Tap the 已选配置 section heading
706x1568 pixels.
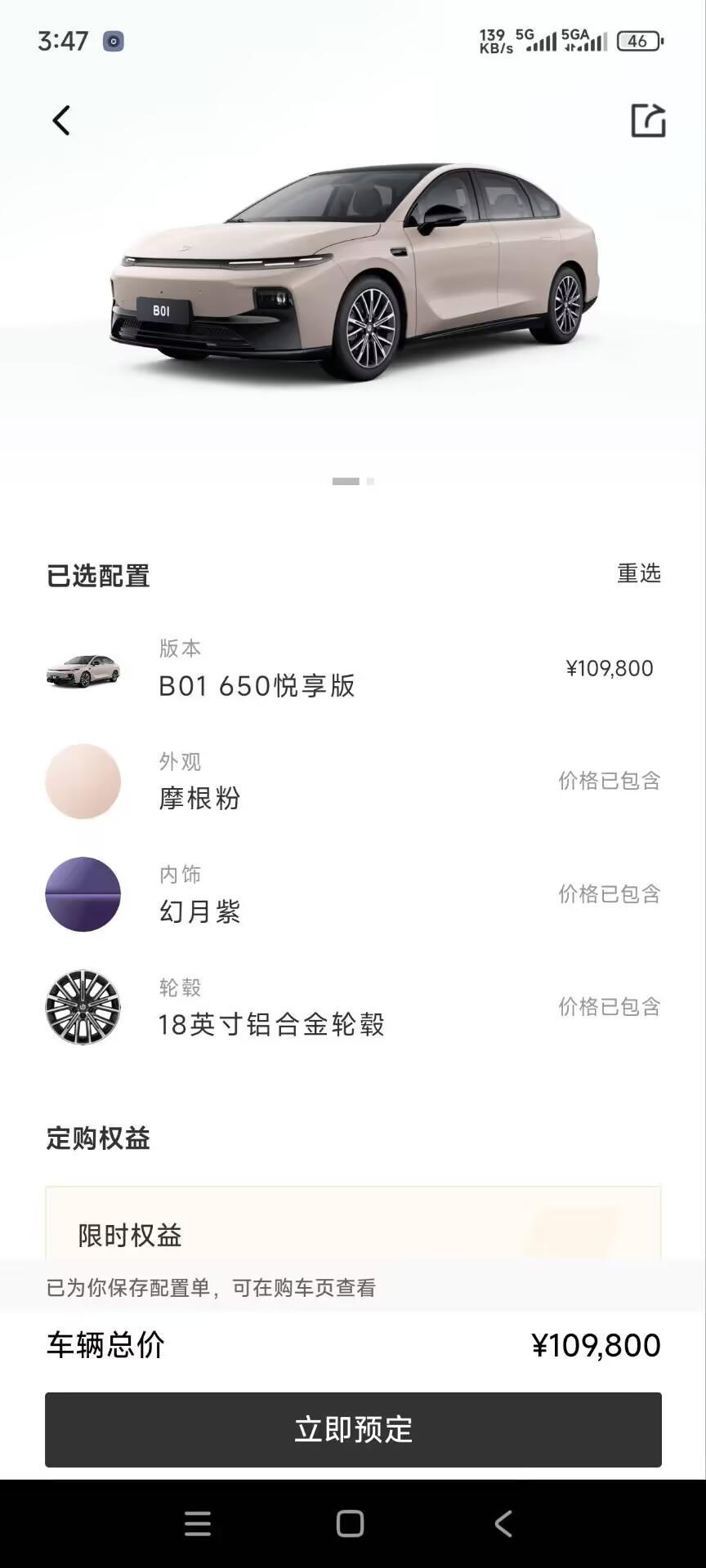click(98, 574)
